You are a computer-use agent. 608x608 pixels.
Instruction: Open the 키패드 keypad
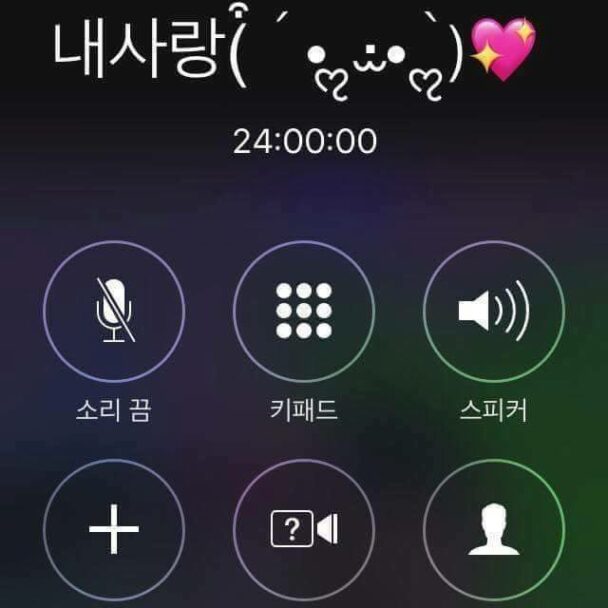304,312
